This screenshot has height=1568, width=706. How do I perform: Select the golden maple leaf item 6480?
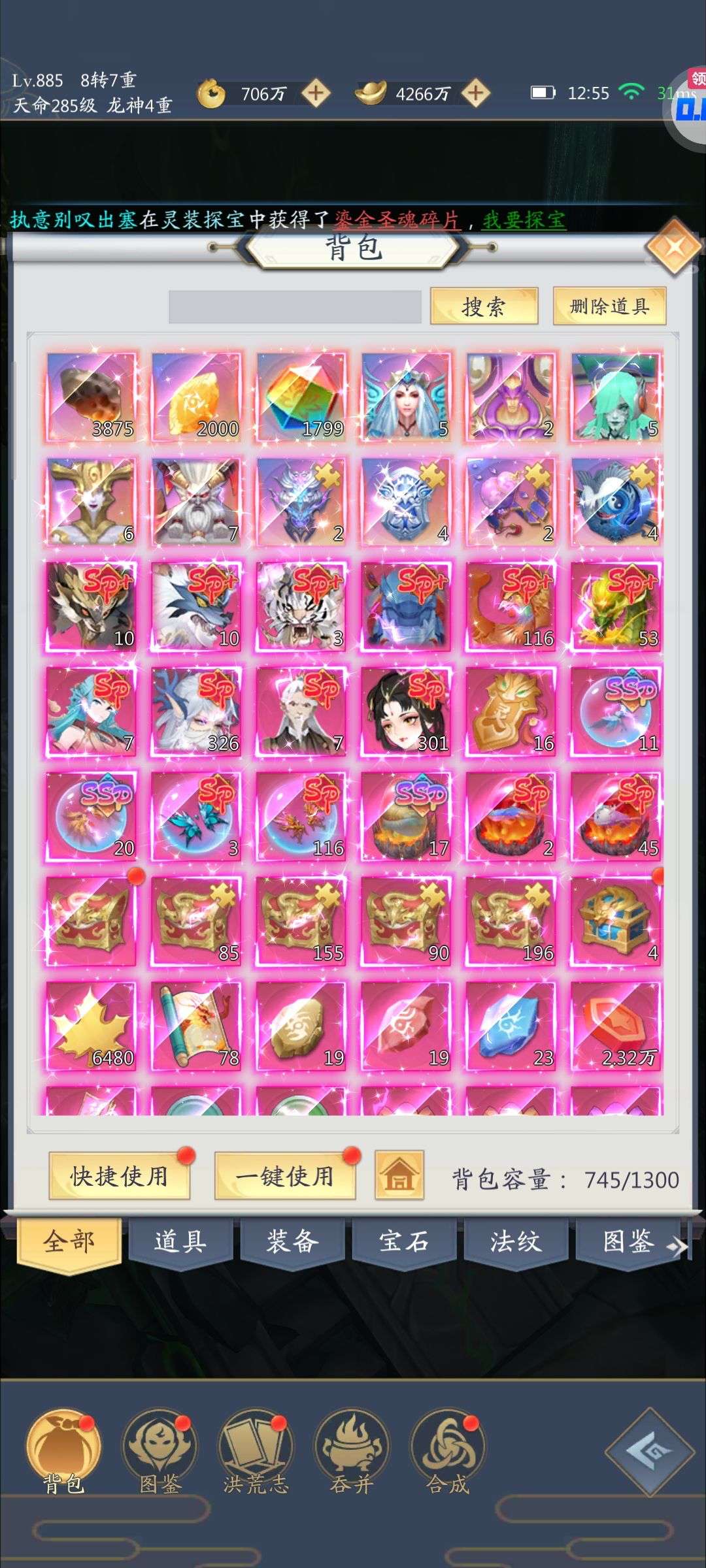92,1026
